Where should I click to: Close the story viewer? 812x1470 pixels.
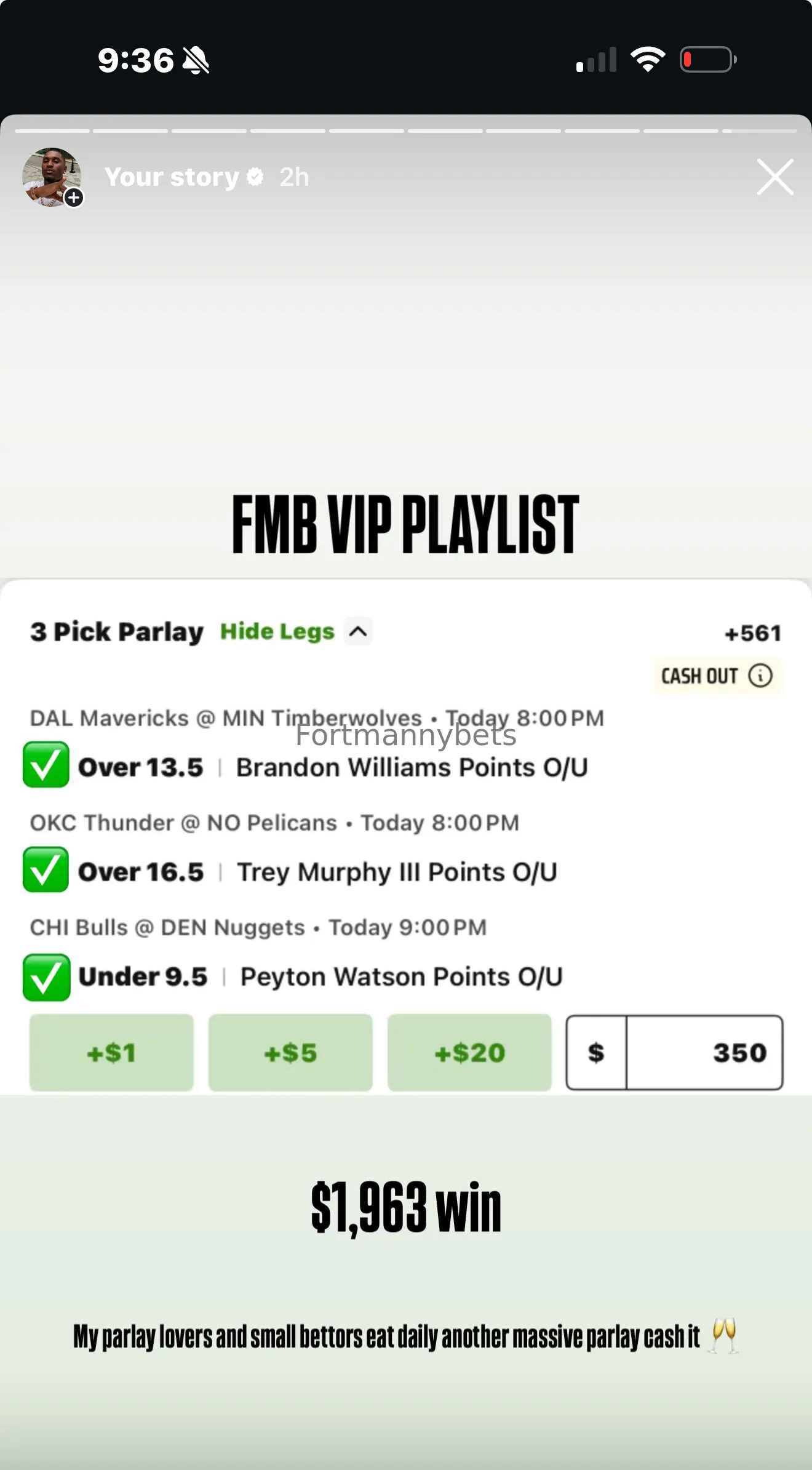tap(774, 177)
